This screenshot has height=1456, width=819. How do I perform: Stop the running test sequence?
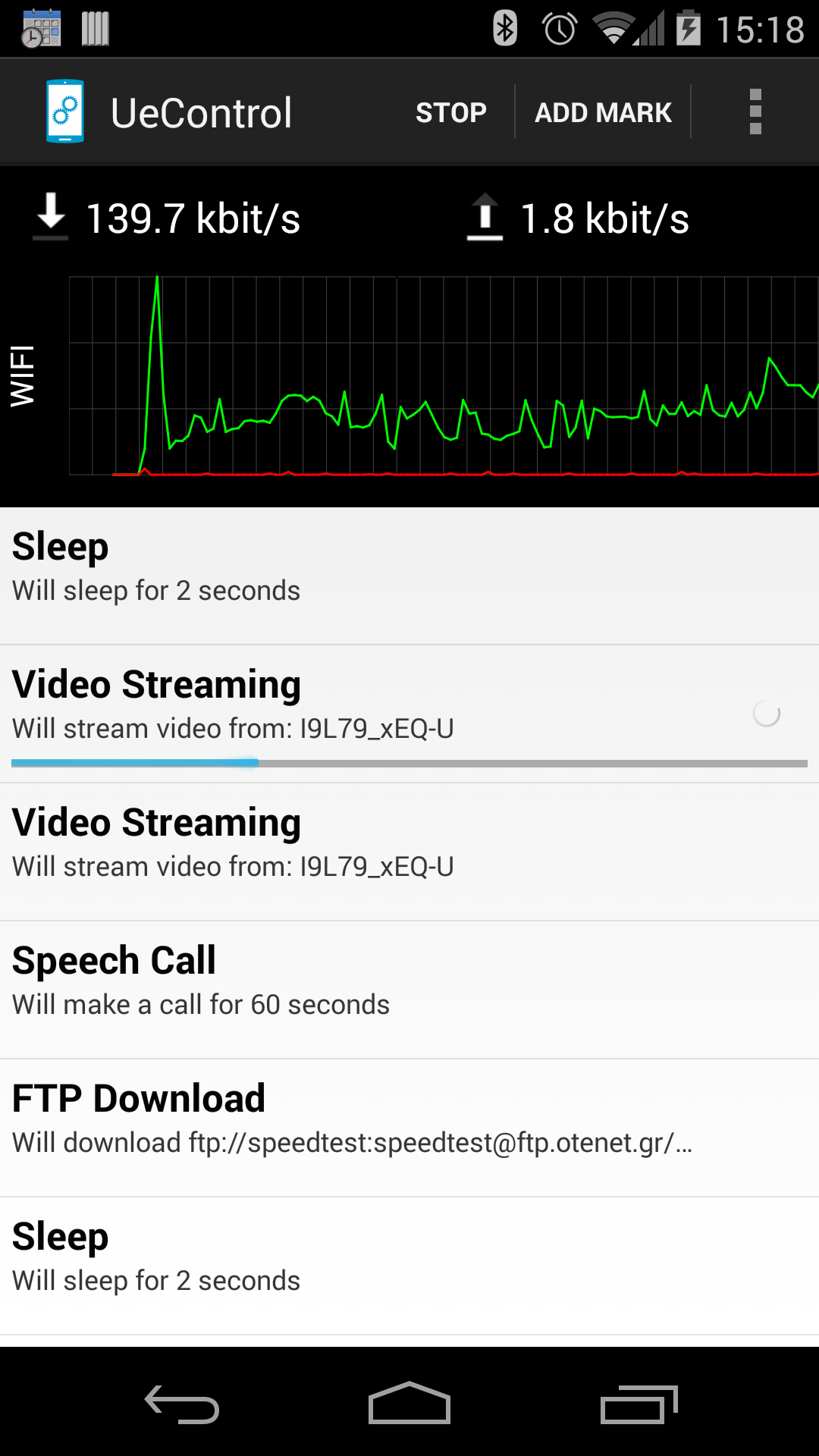450,112
